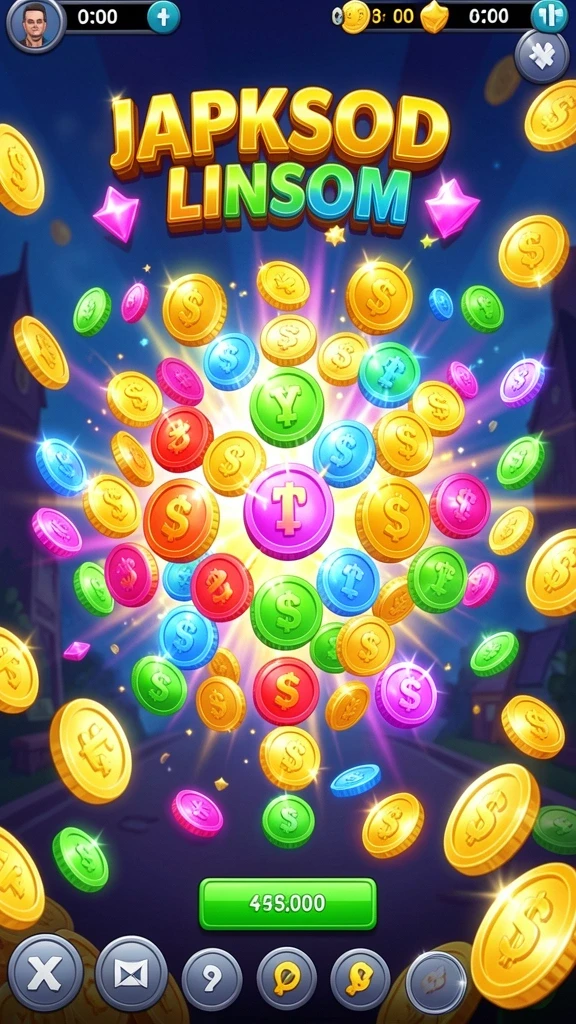Open the player avatar profile

(36, 24)
